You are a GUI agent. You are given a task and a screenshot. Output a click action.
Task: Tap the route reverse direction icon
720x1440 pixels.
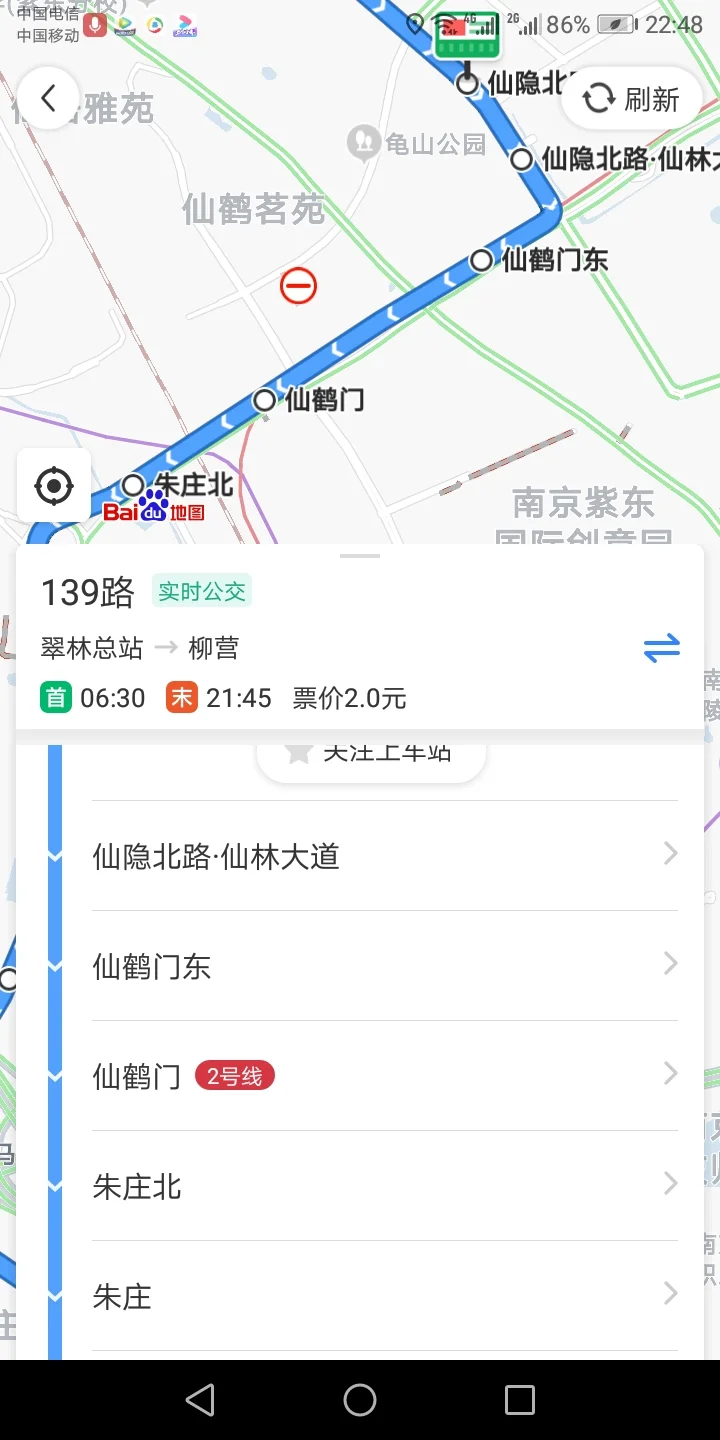tap(662, 648)
